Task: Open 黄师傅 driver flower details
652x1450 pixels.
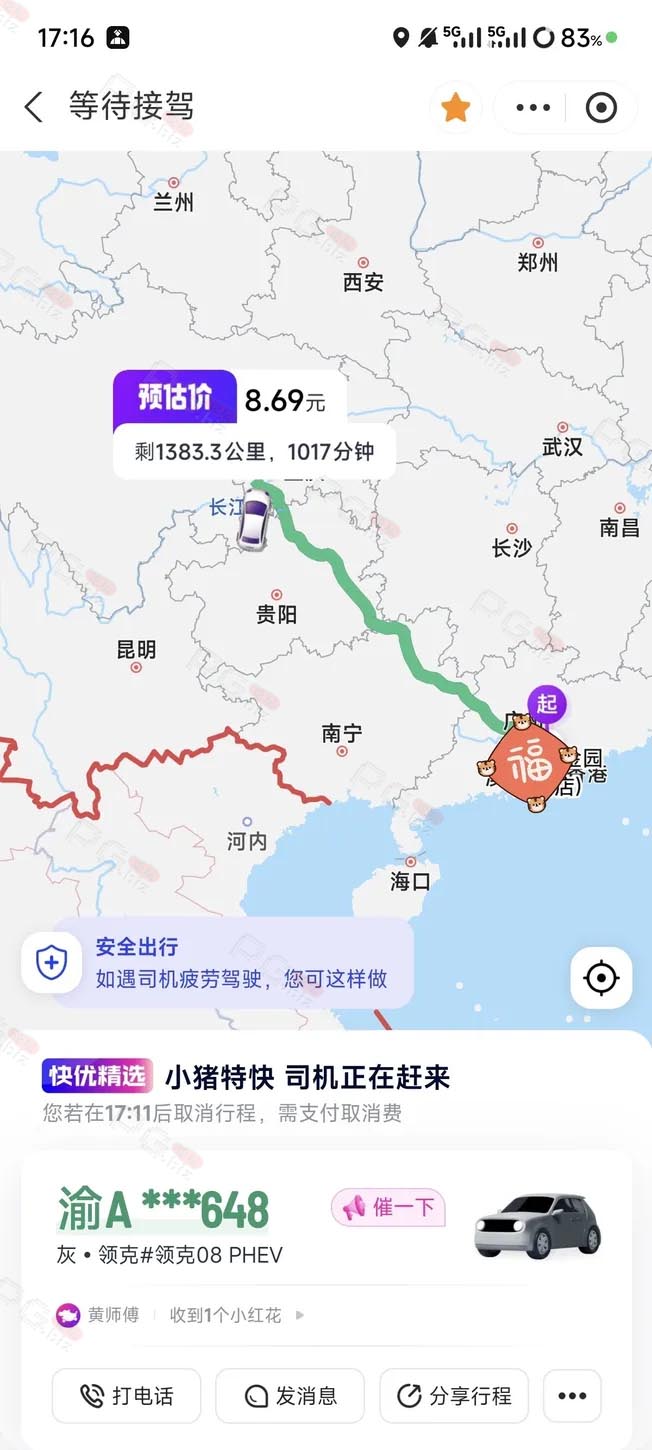Action: click(x=180, y=1315)
